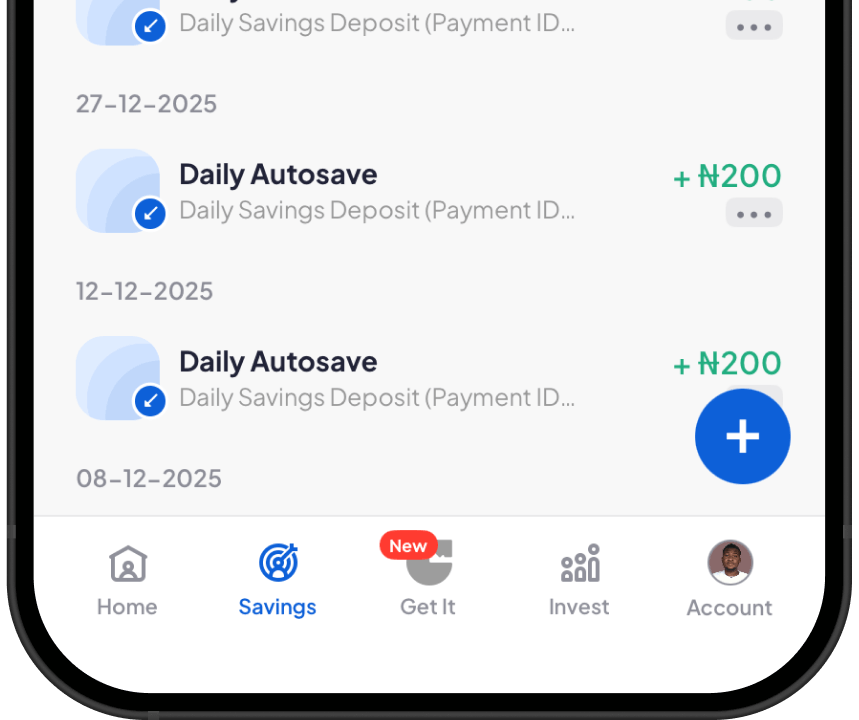Switch to the Get It tab
This screenshot has width=859, height=720.
click(x=428, y=580)
